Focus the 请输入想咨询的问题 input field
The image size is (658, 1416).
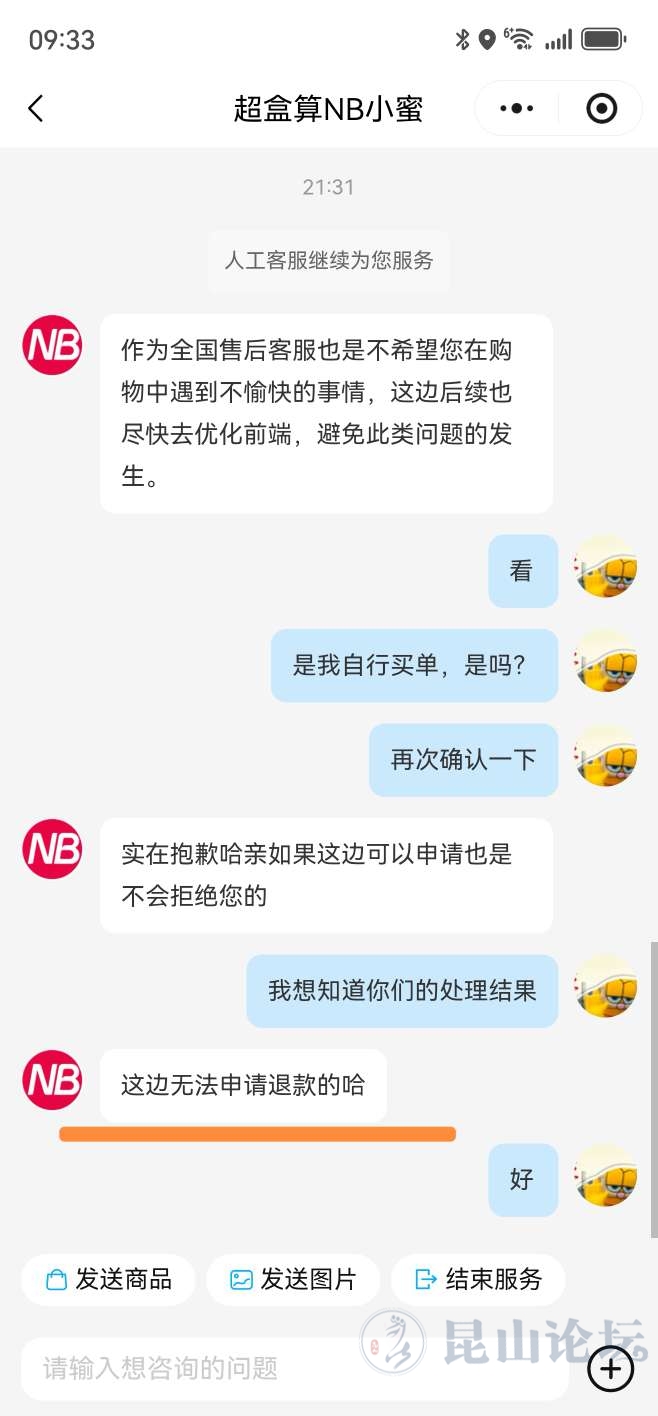pos(290,1368)
